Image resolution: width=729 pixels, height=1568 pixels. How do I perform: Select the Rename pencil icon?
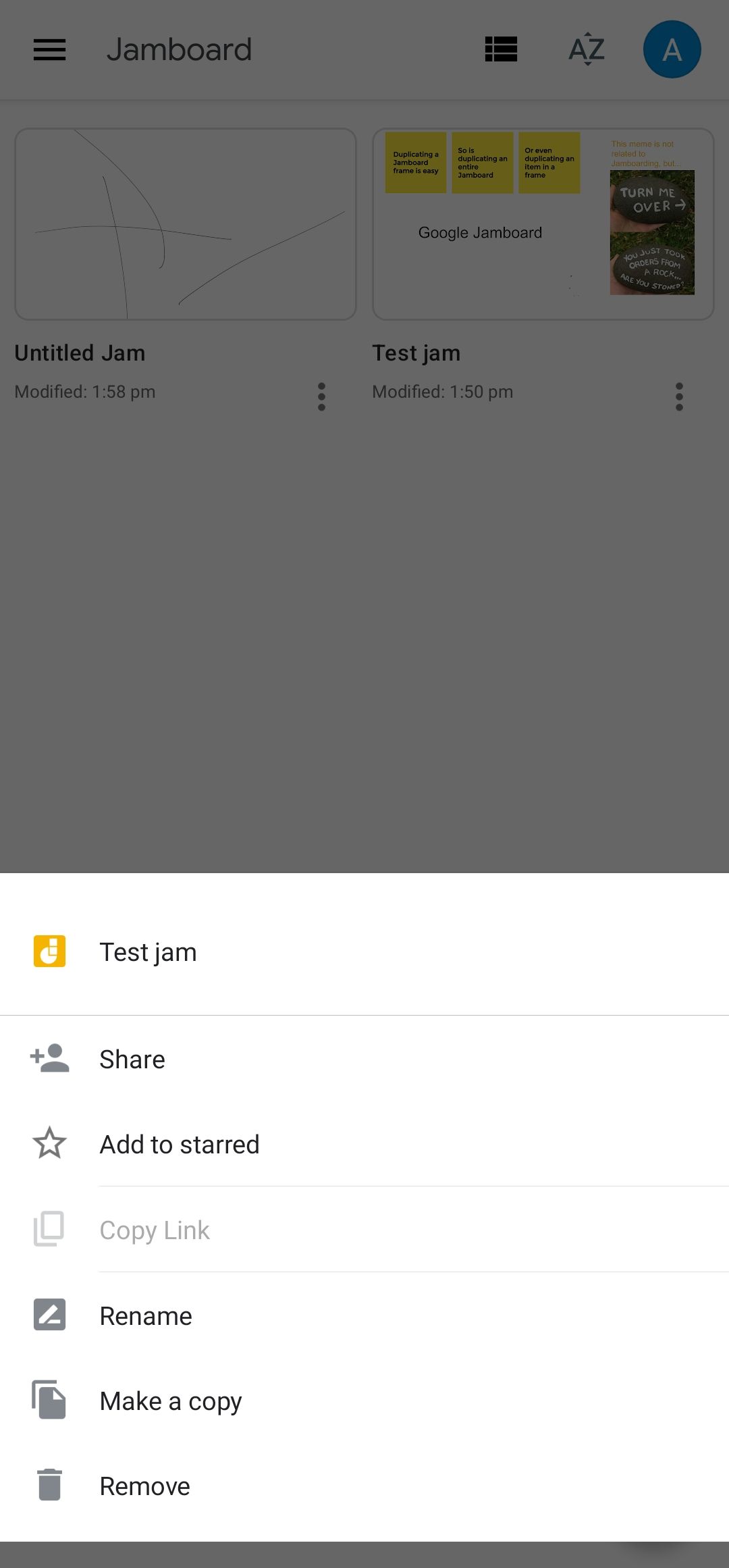[x=49, y=1315]
